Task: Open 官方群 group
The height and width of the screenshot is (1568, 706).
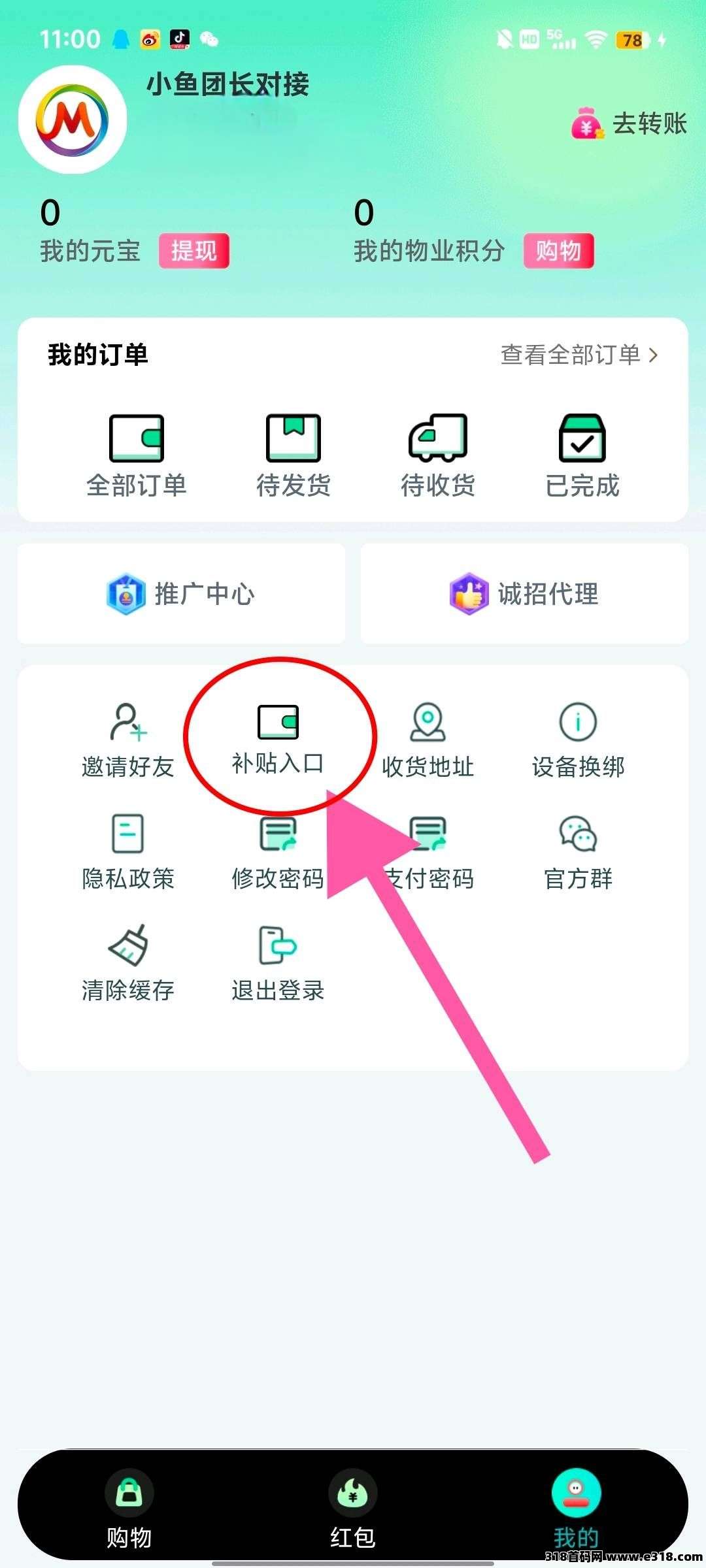Action: tap(578, 852)
